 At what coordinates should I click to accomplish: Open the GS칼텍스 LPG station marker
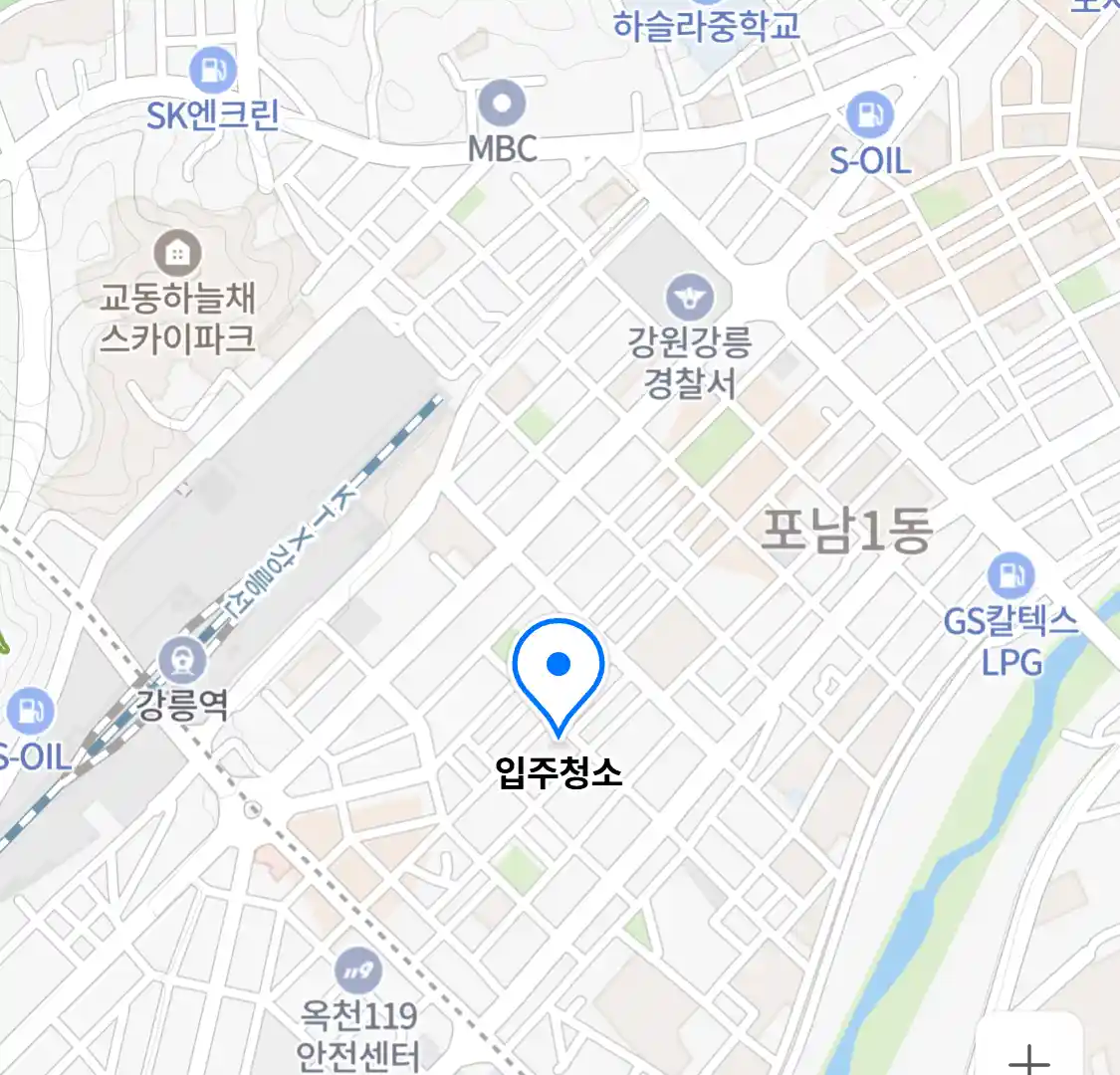(1010, 576)
